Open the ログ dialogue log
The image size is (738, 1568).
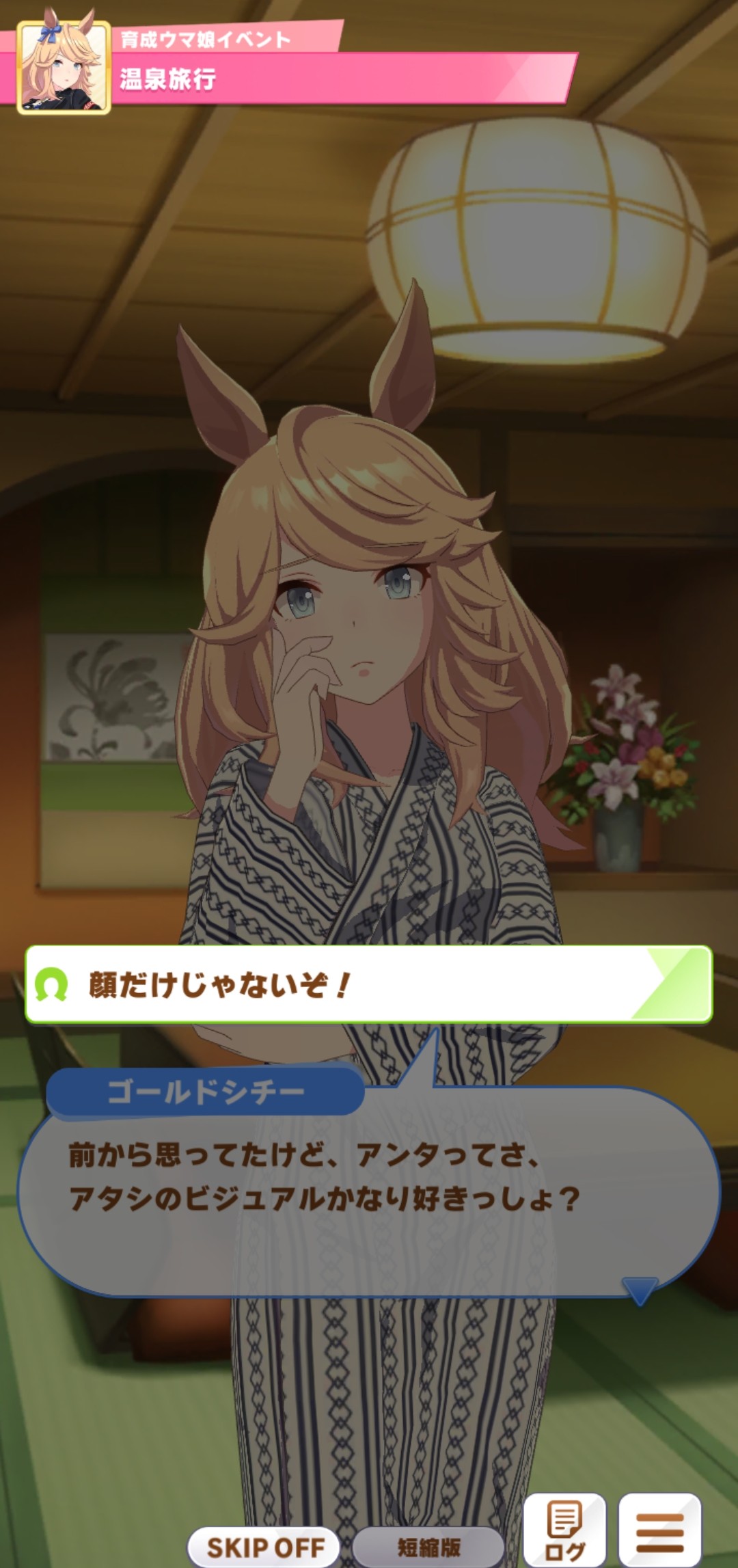(565, 1531)
